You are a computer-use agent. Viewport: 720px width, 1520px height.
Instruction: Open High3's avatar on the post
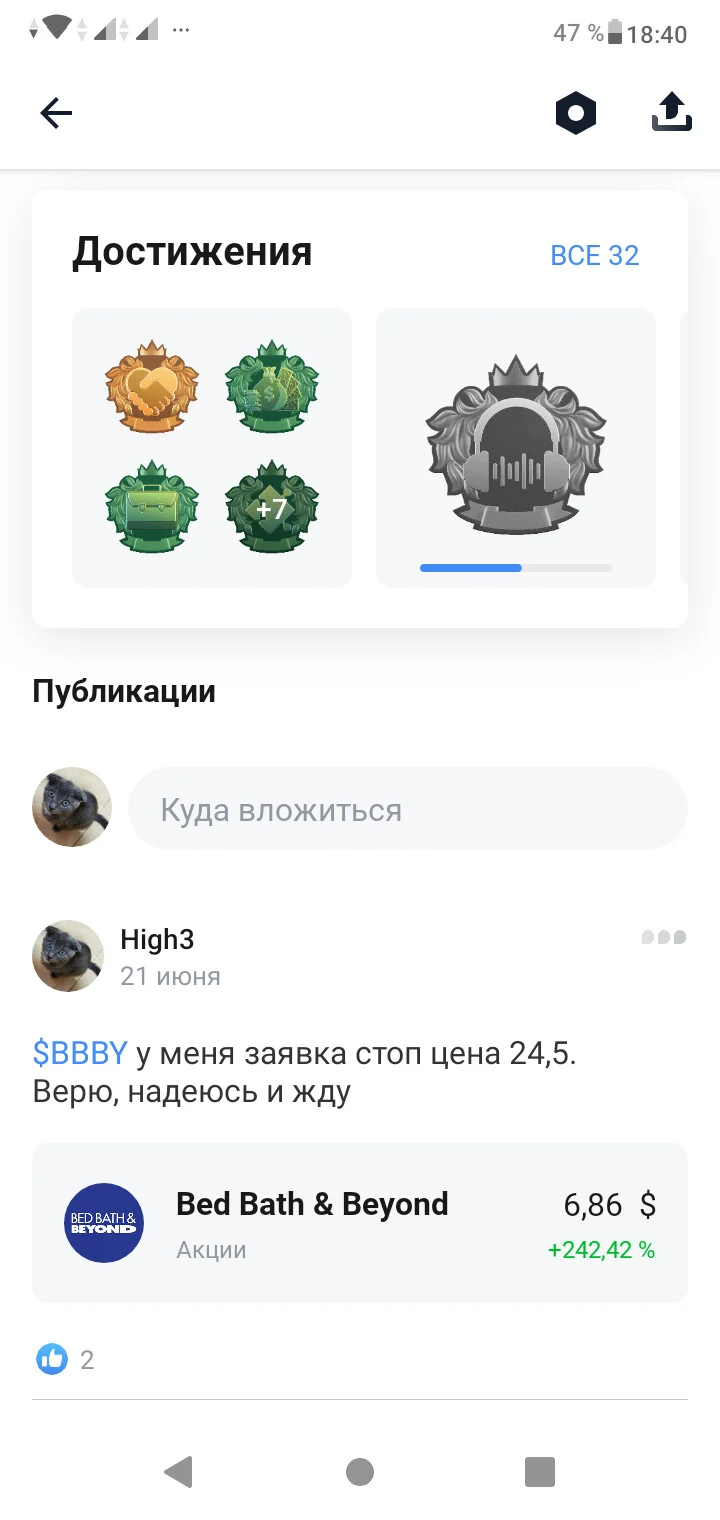point(68,956)
